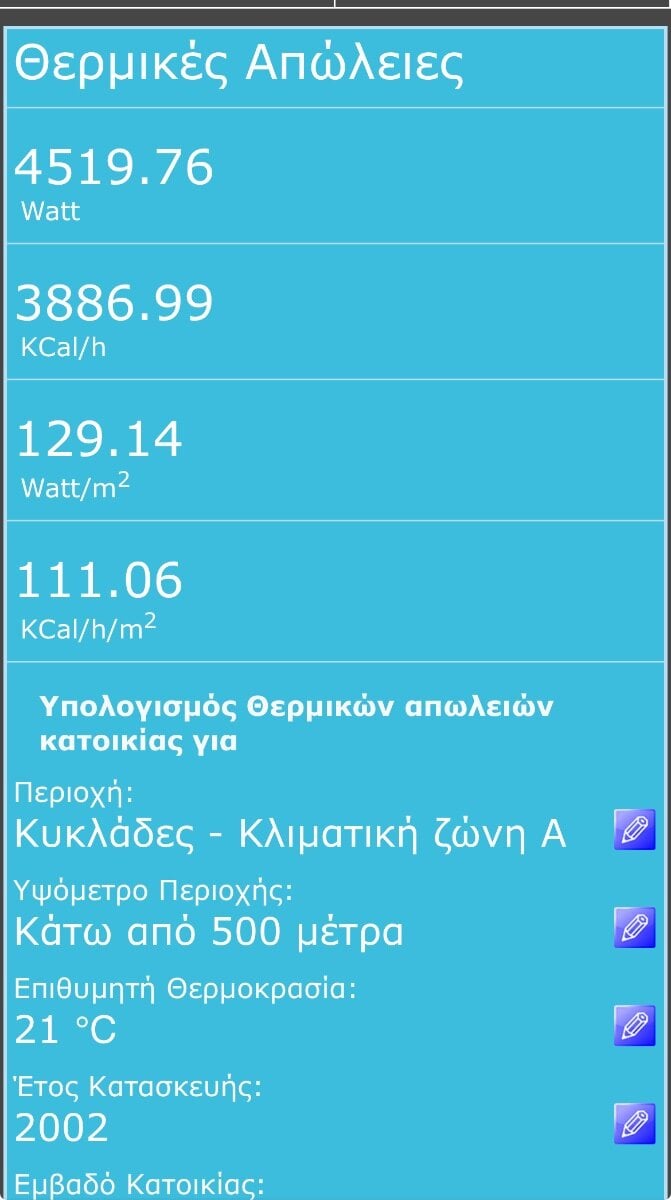Edit the Περιοχή (Κυκλάδες) field

pos(634,830)
